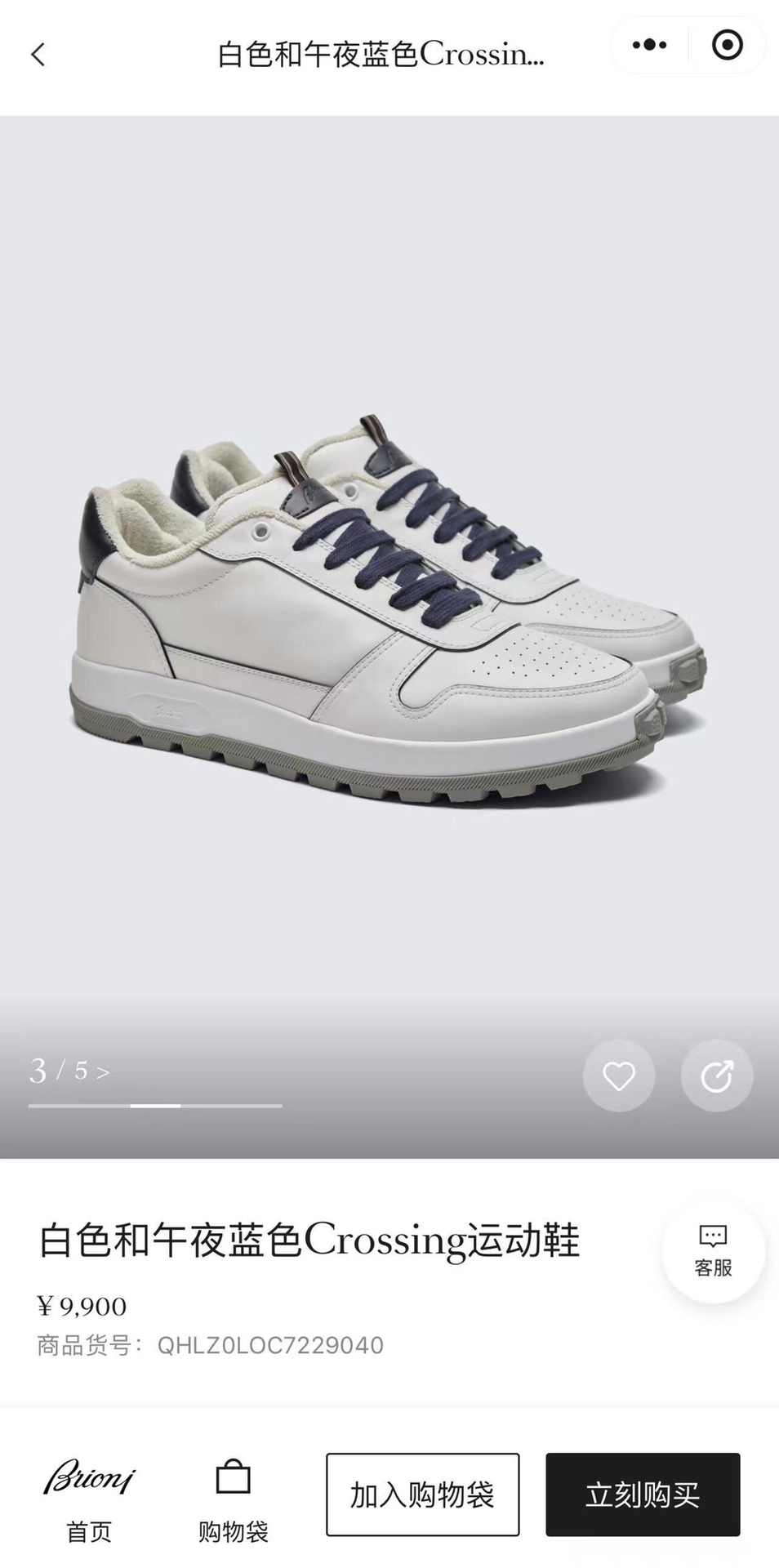
Task: Open the sneaker product photo
Action: pos(389,621)
